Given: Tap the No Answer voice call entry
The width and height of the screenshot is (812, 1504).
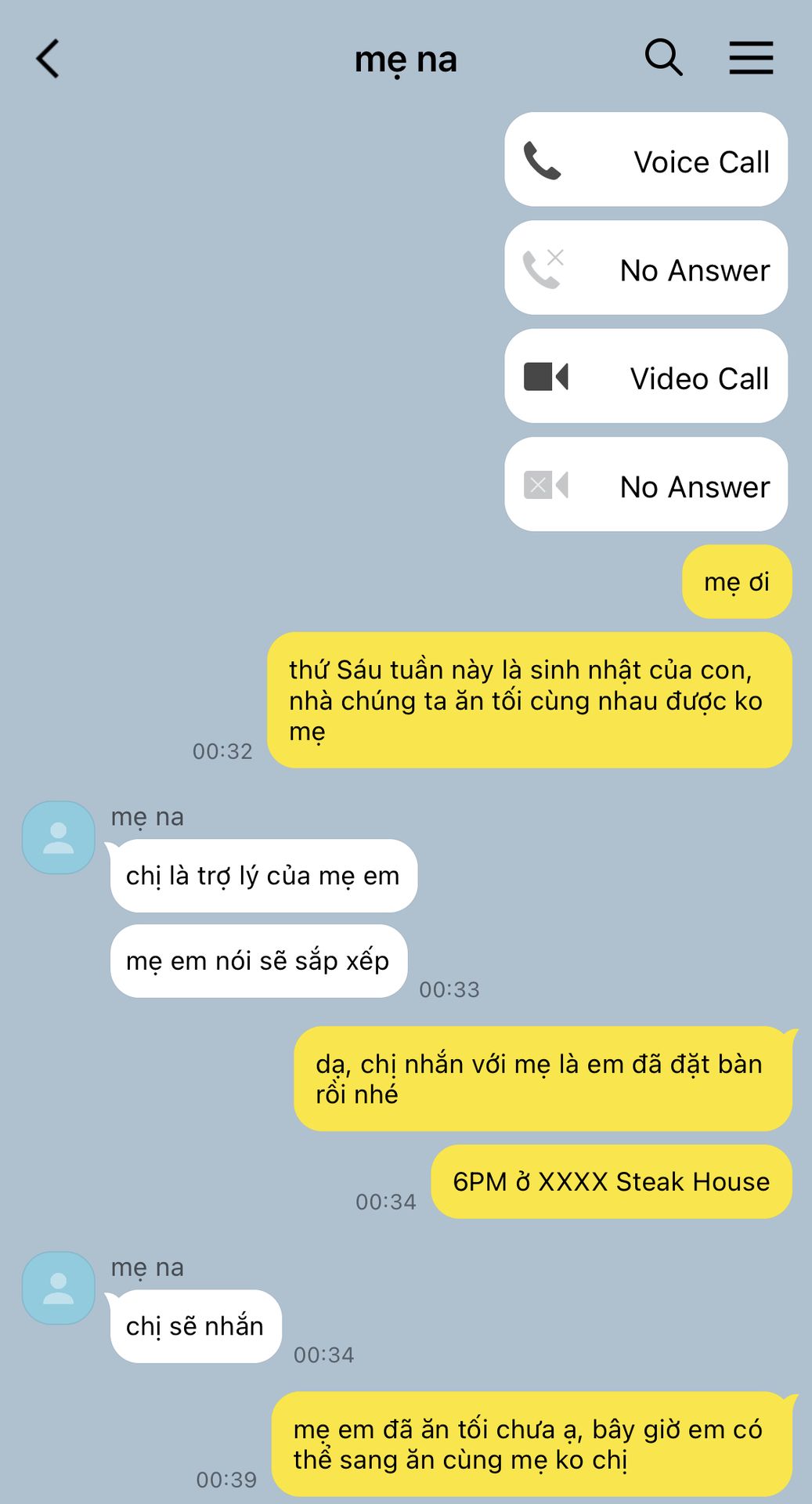Looking at the screenshot, I should [646, 268].
